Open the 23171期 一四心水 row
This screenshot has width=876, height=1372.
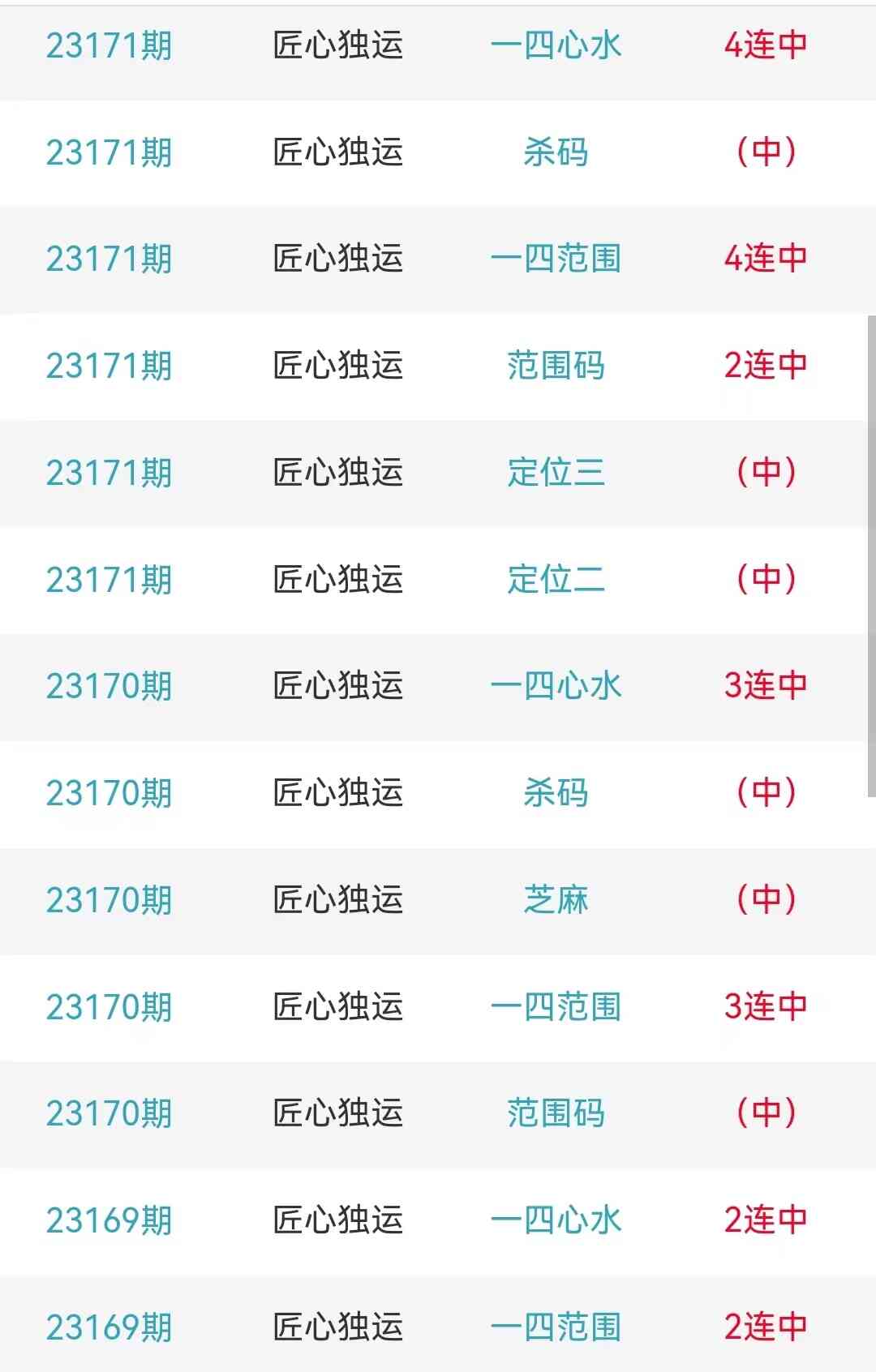tap(556, 45)
